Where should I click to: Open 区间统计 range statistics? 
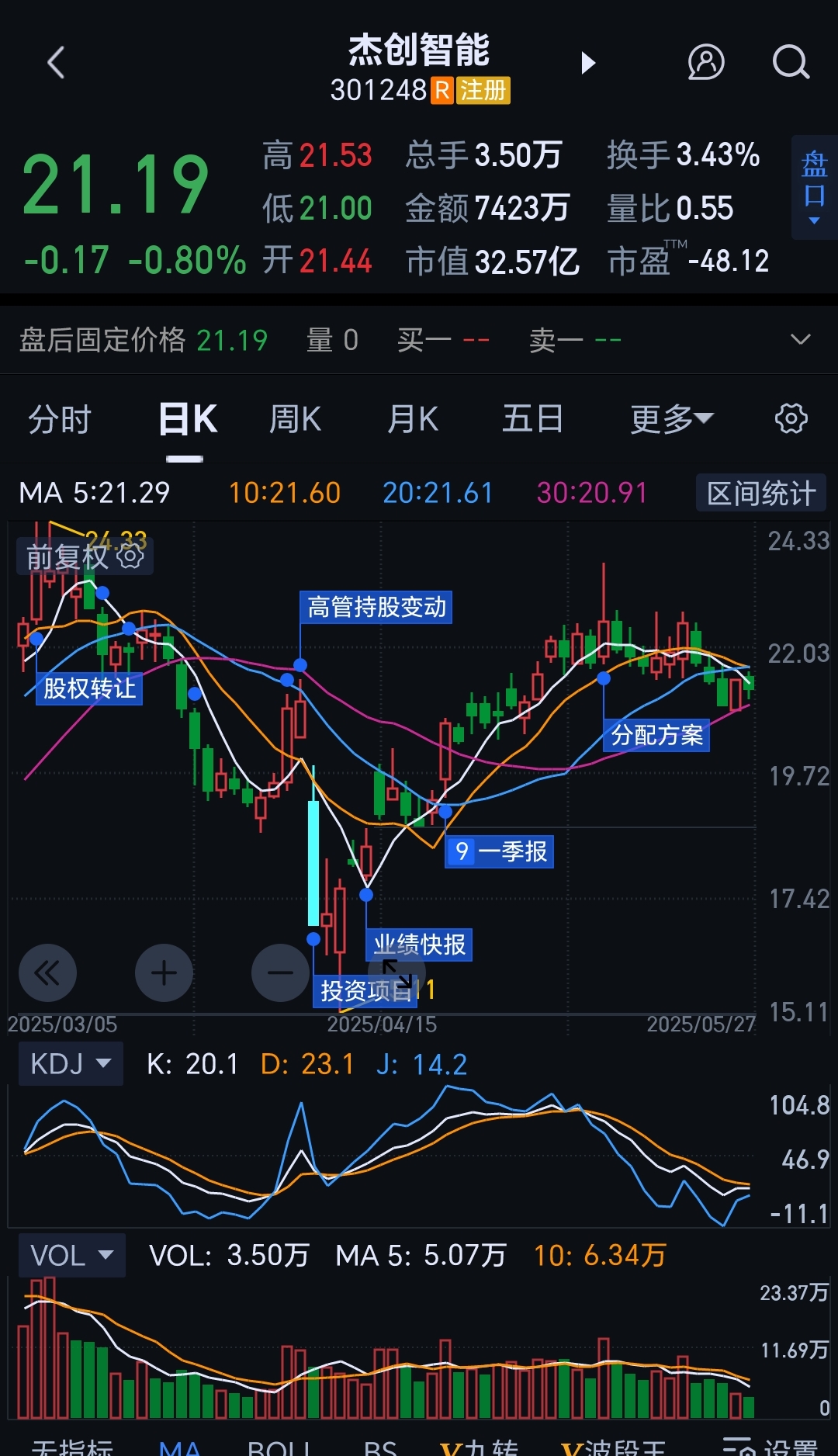(x=760, y=492)
